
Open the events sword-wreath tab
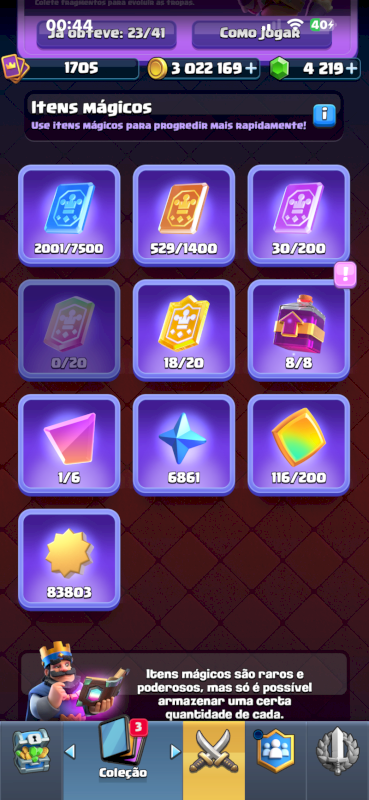[x=337, y=752]
